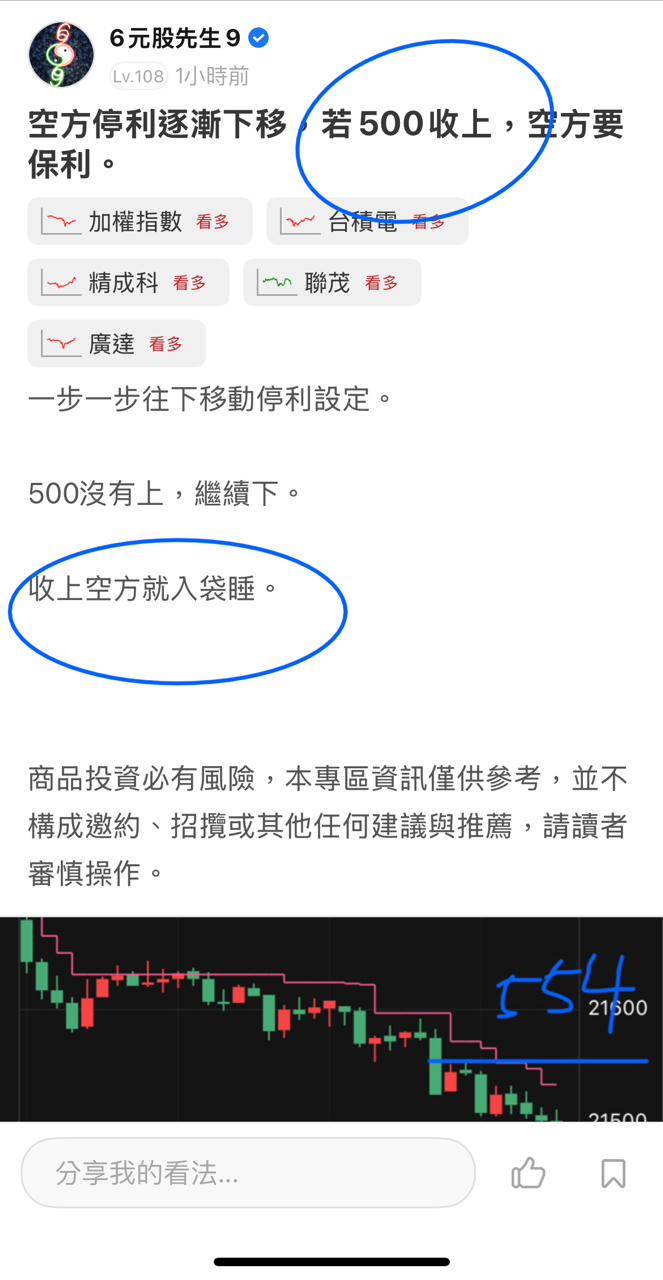This screenshot has height=1280, width=663.
Task: Like this post with thumbs up
Action: point(528,1173)
